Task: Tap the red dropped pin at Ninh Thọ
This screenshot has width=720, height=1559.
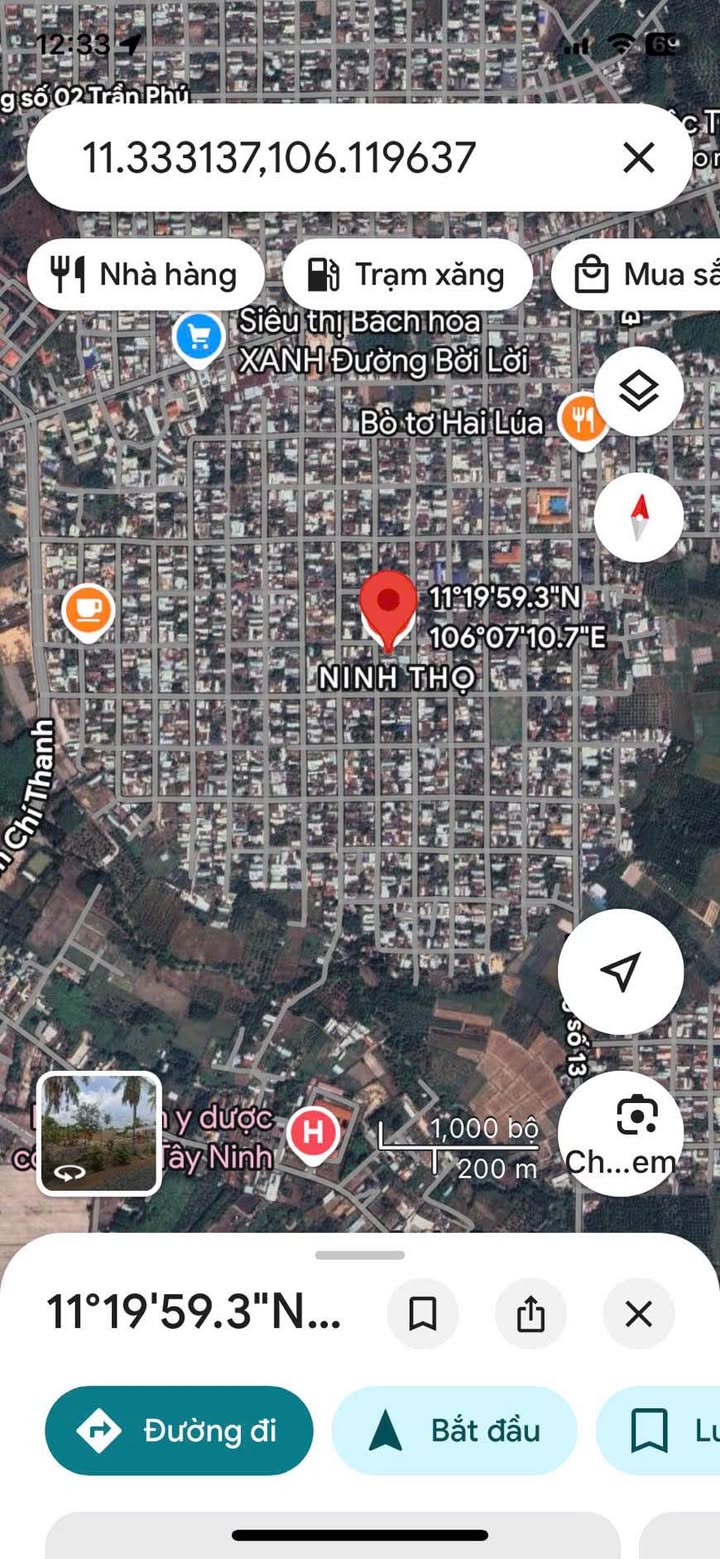Action: click(388, 605)
